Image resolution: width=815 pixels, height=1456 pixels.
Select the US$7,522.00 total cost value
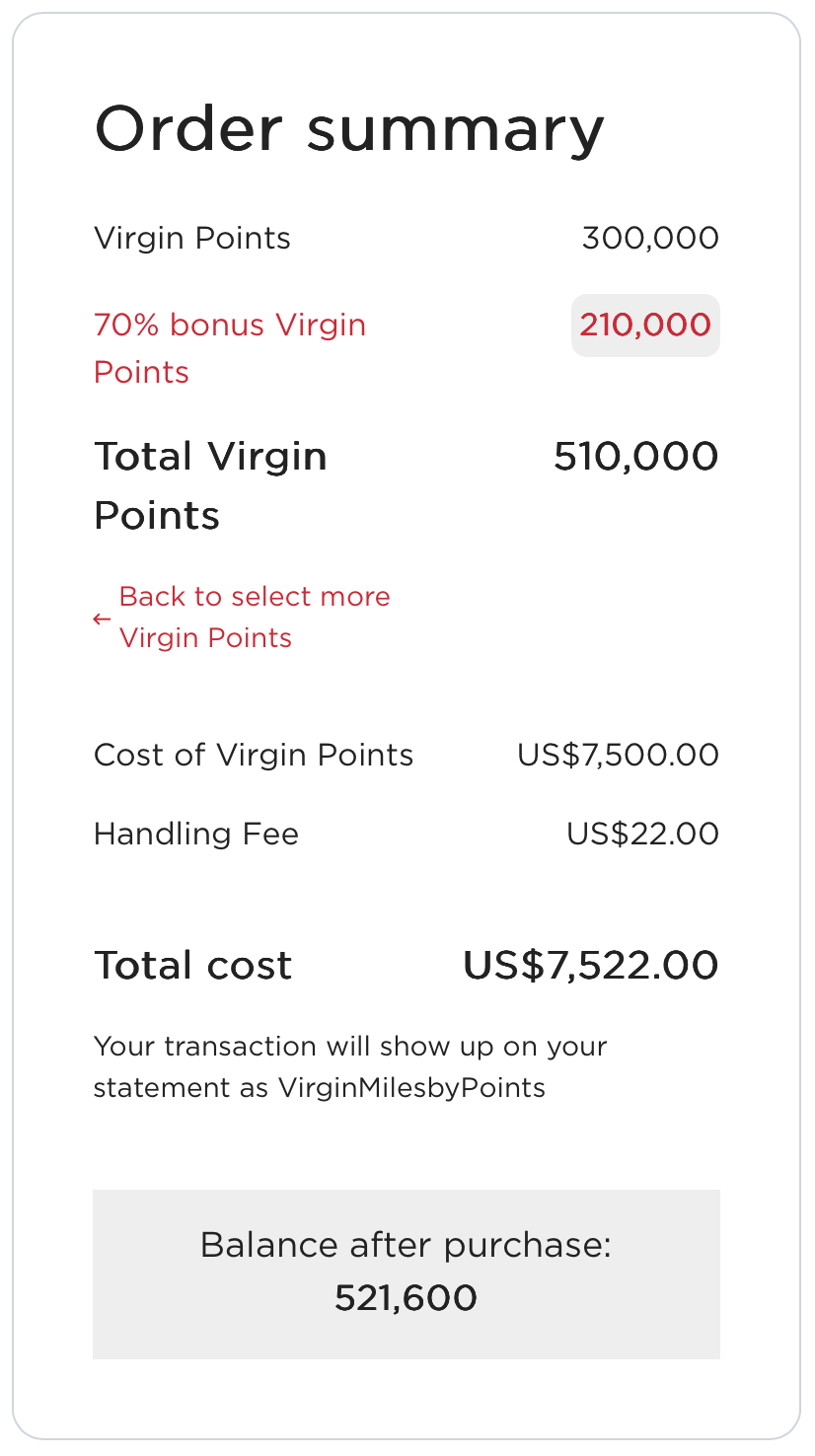pyautogui.click(x=589, y=966)
